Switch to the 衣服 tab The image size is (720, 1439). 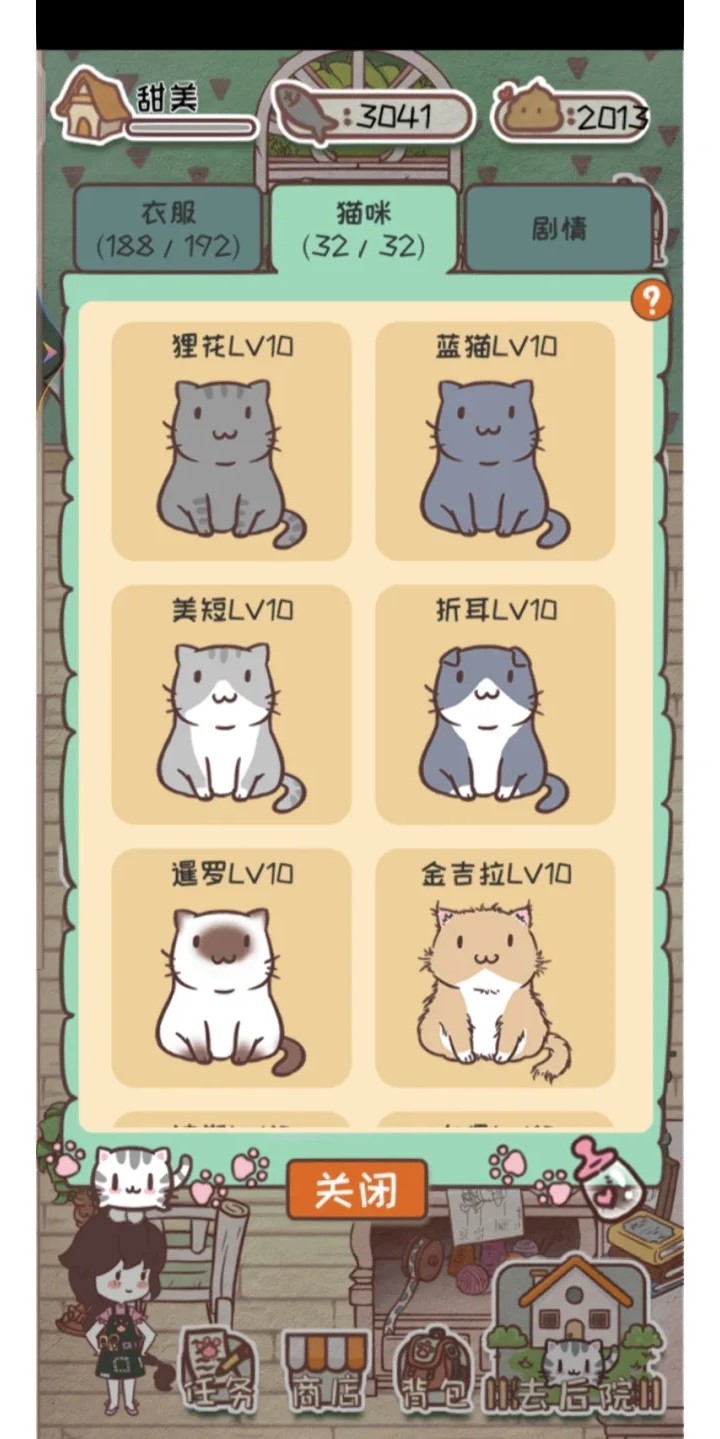click(x=168, y=228)
